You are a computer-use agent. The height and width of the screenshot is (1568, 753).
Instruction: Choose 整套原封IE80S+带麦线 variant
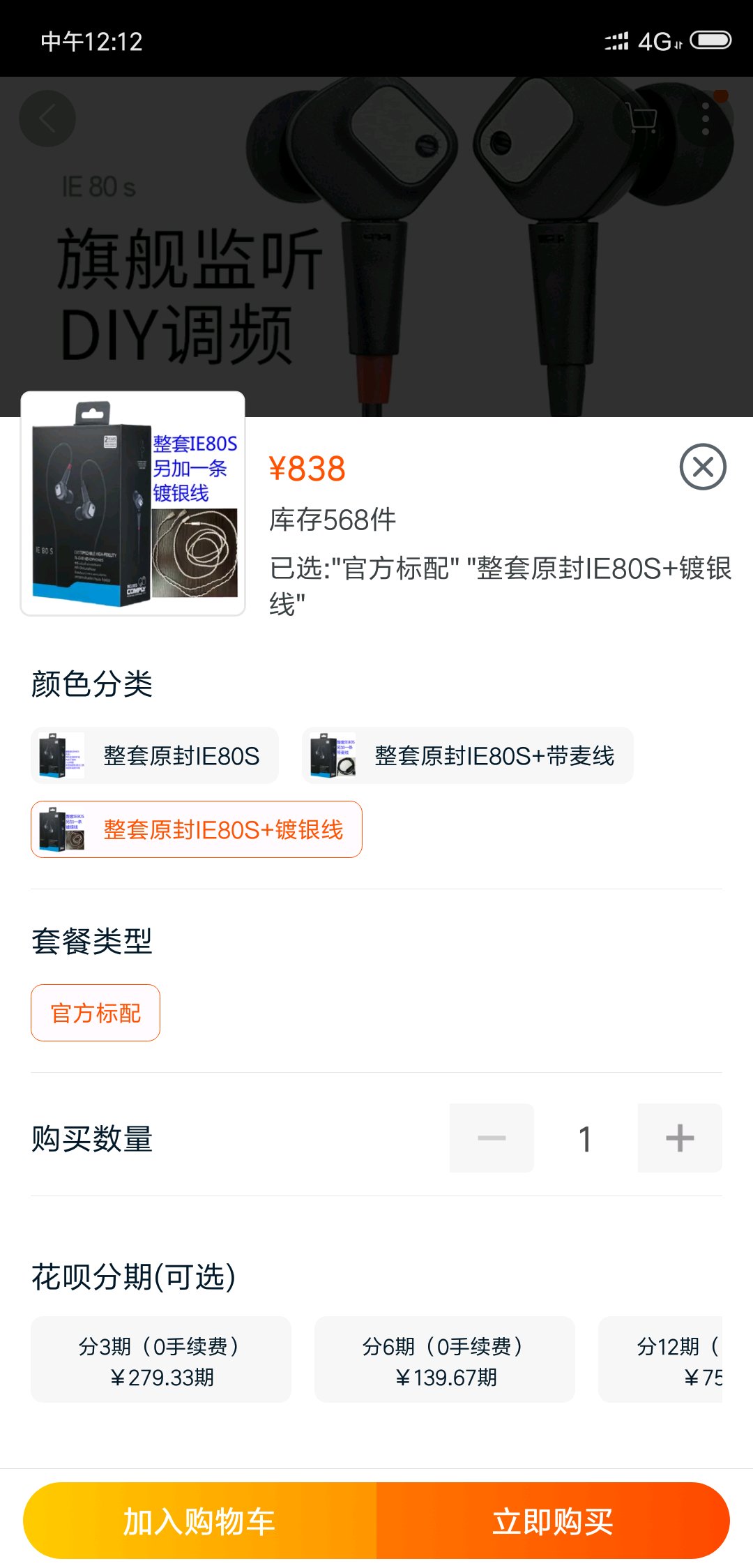(467, 755)
